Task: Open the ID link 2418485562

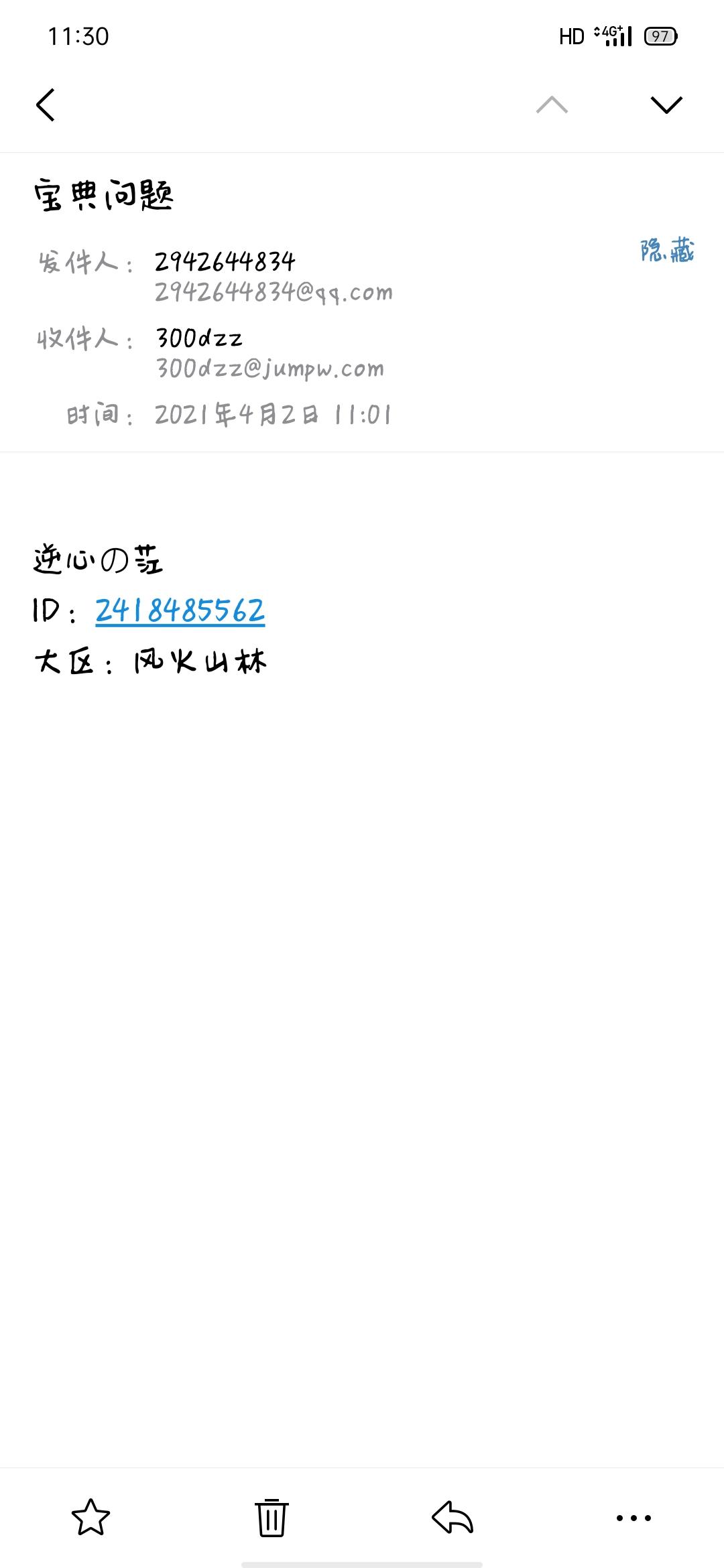Action: click(x=180, y=611)
